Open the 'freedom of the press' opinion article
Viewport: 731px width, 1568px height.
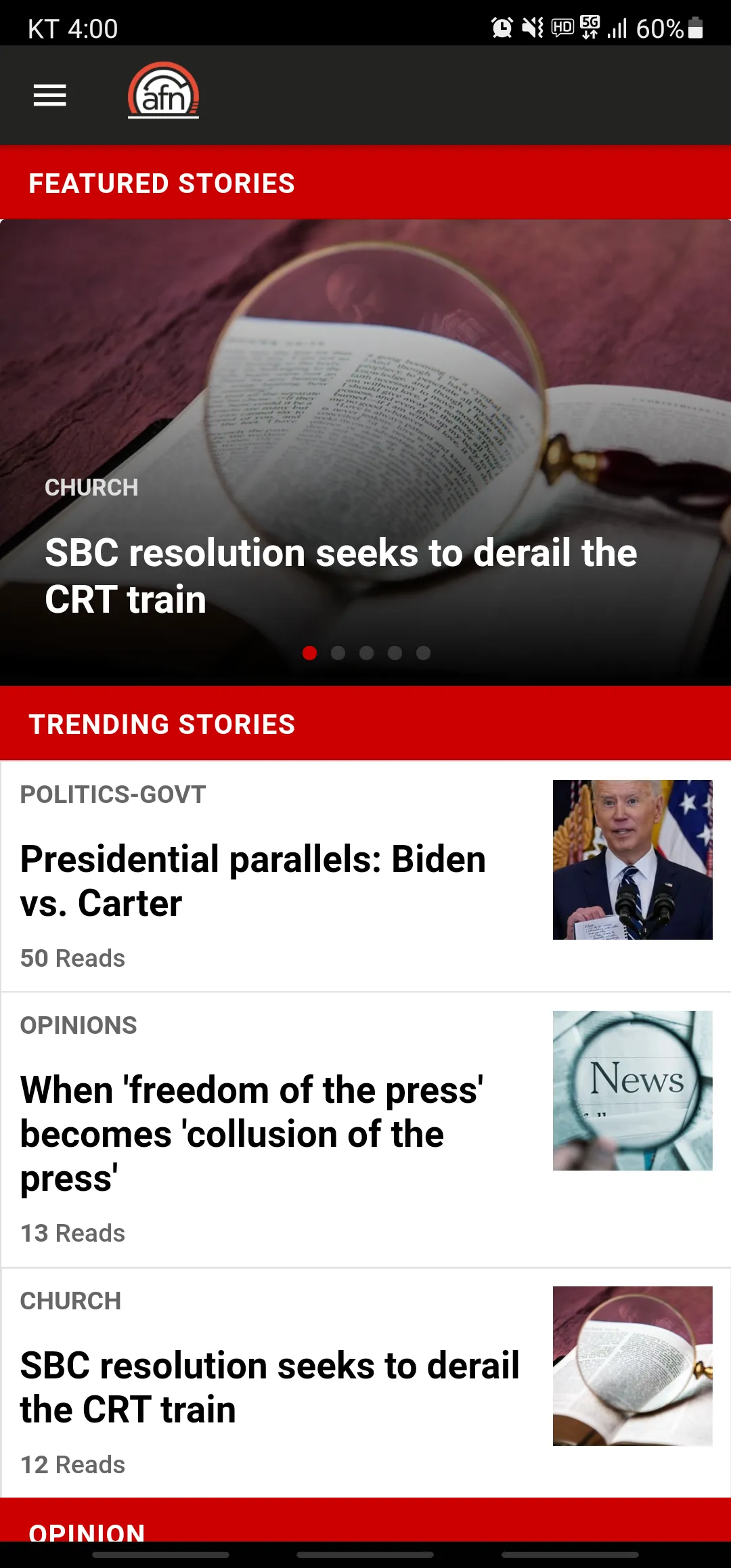252,1134
